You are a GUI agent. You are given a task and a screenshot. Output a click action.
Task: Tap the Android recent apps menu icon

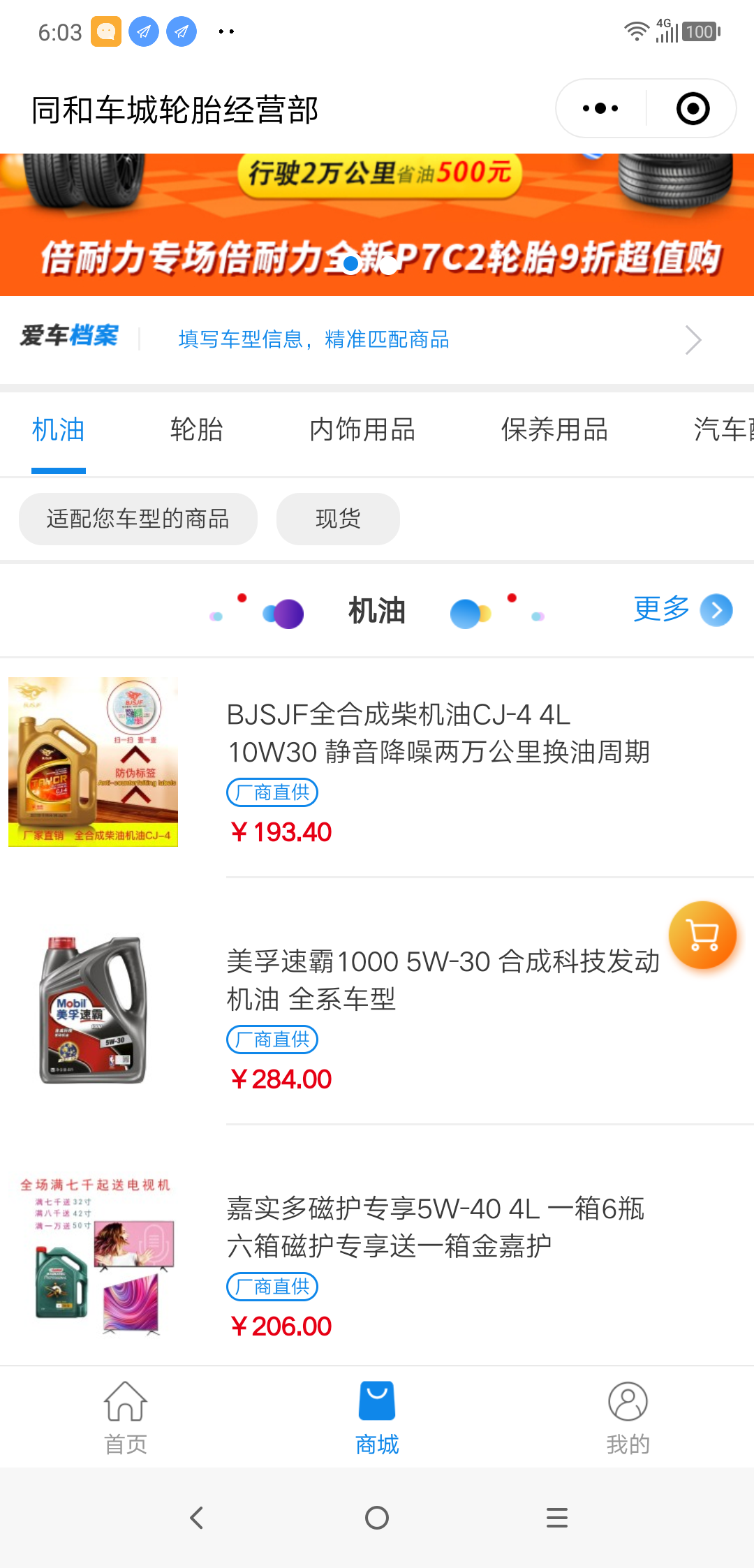click(x=556, y=1516)
